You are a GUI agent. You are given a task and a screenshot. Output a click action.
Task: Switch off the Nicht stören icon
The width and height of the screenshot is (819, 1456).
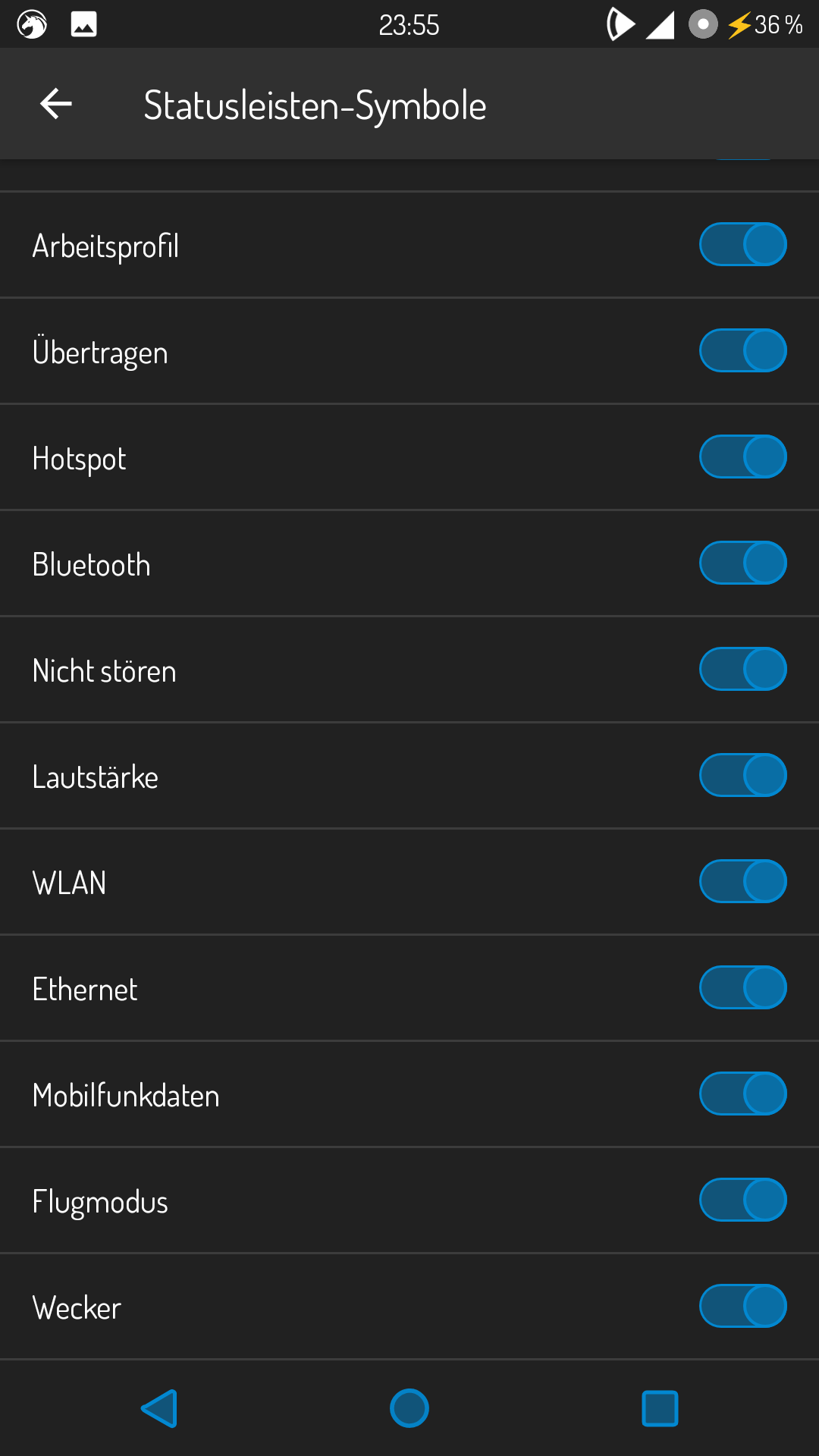click(x=742, y=669)
